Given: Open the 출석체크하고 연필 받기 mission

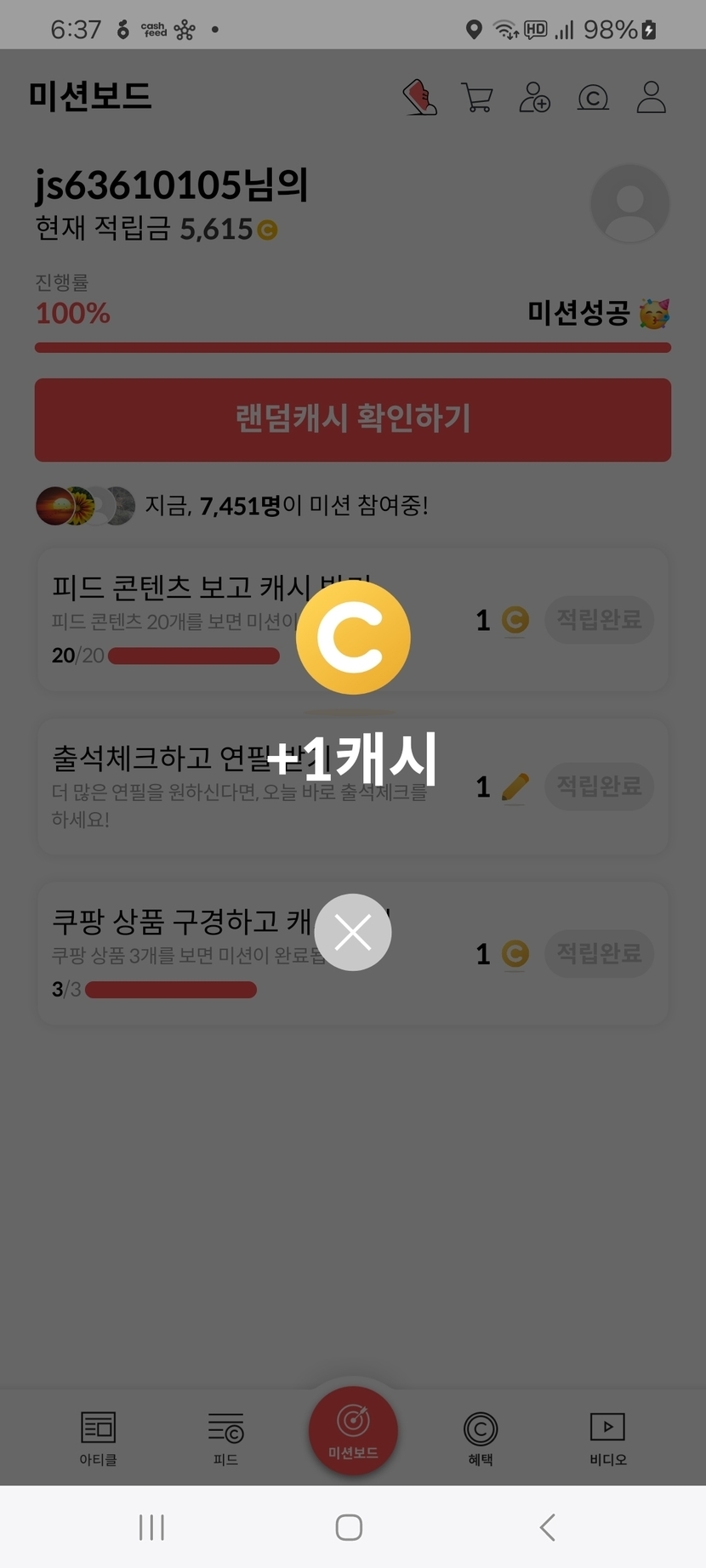Looking at the screenshot, I should point(353,787).
